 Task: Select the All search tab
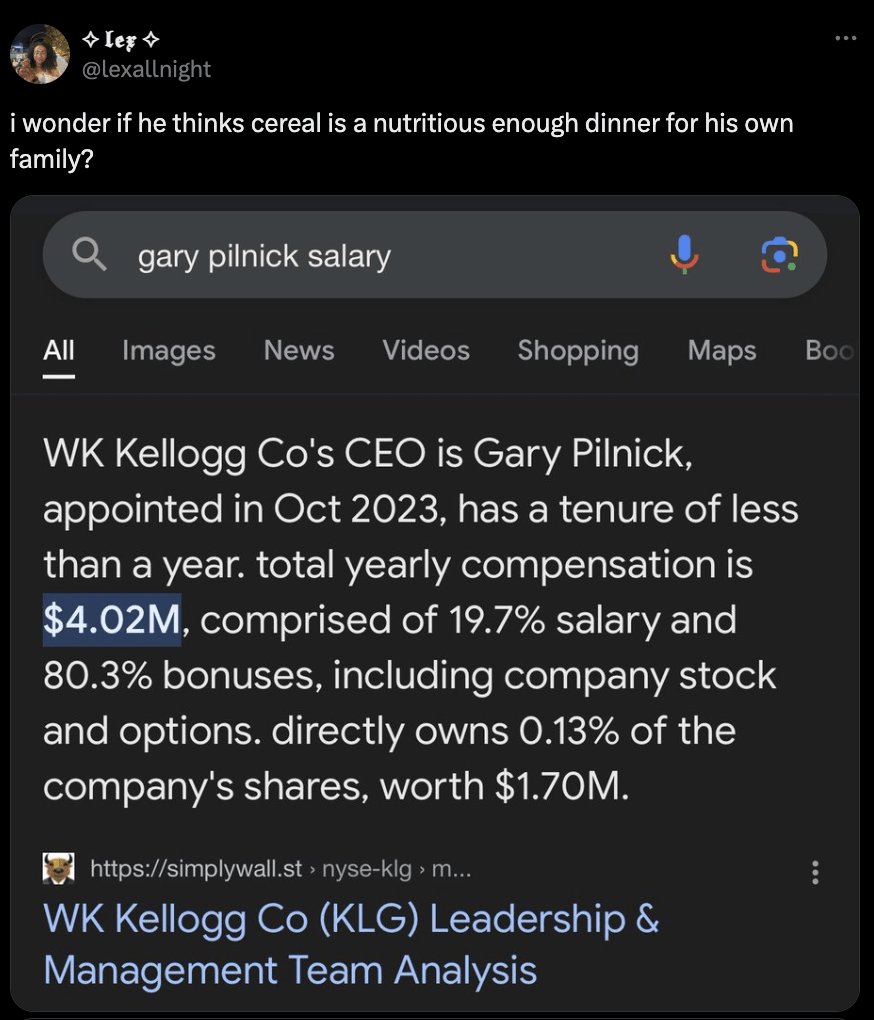tap(58, 351)
